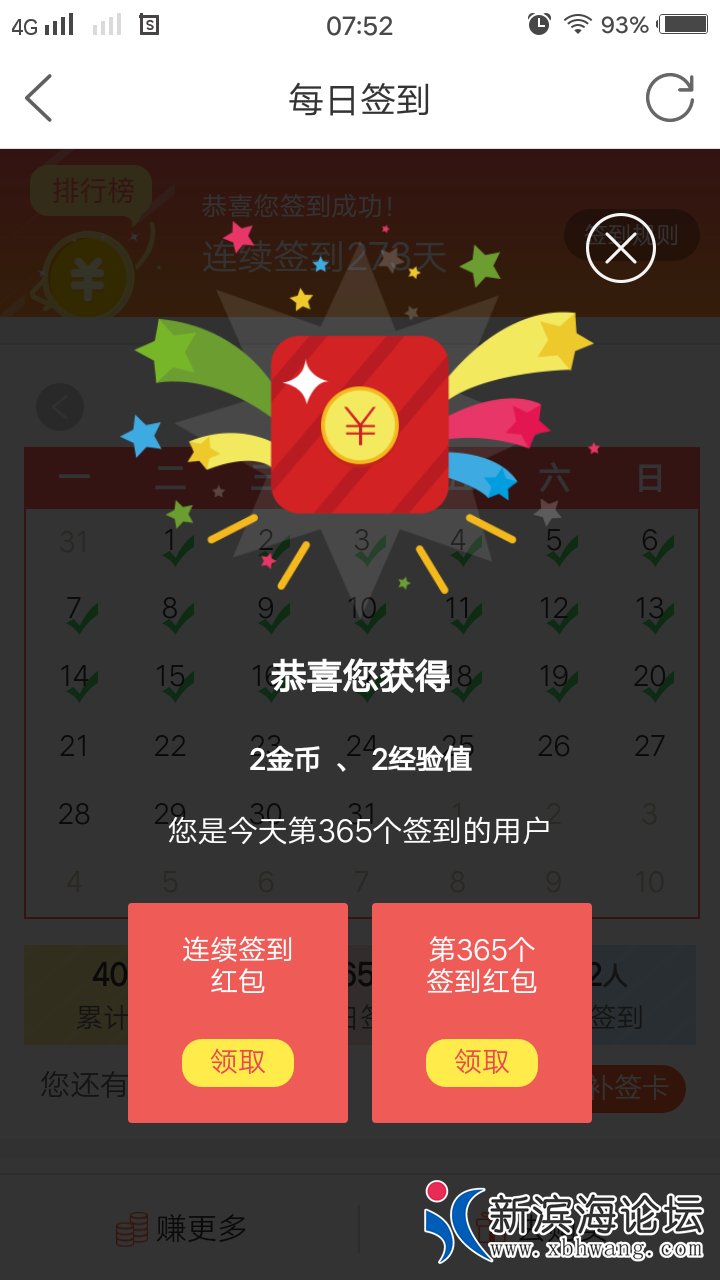Claim the 第365个签到红包 reward
Screen dimensions: 720x1280
tap(482, 1062)
